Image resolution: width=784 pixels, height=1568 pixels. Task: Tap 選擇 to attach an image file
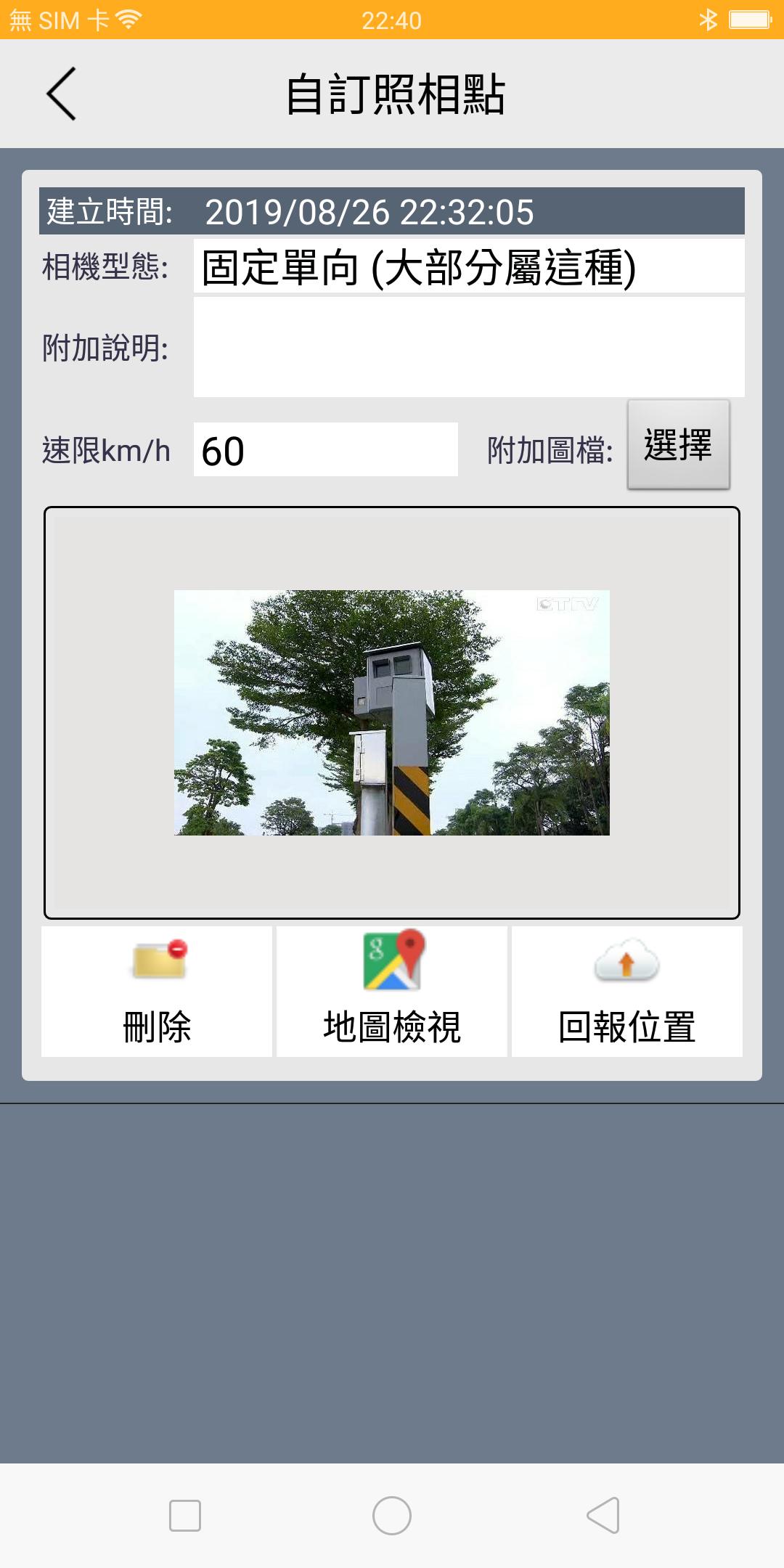coord(679,444)
